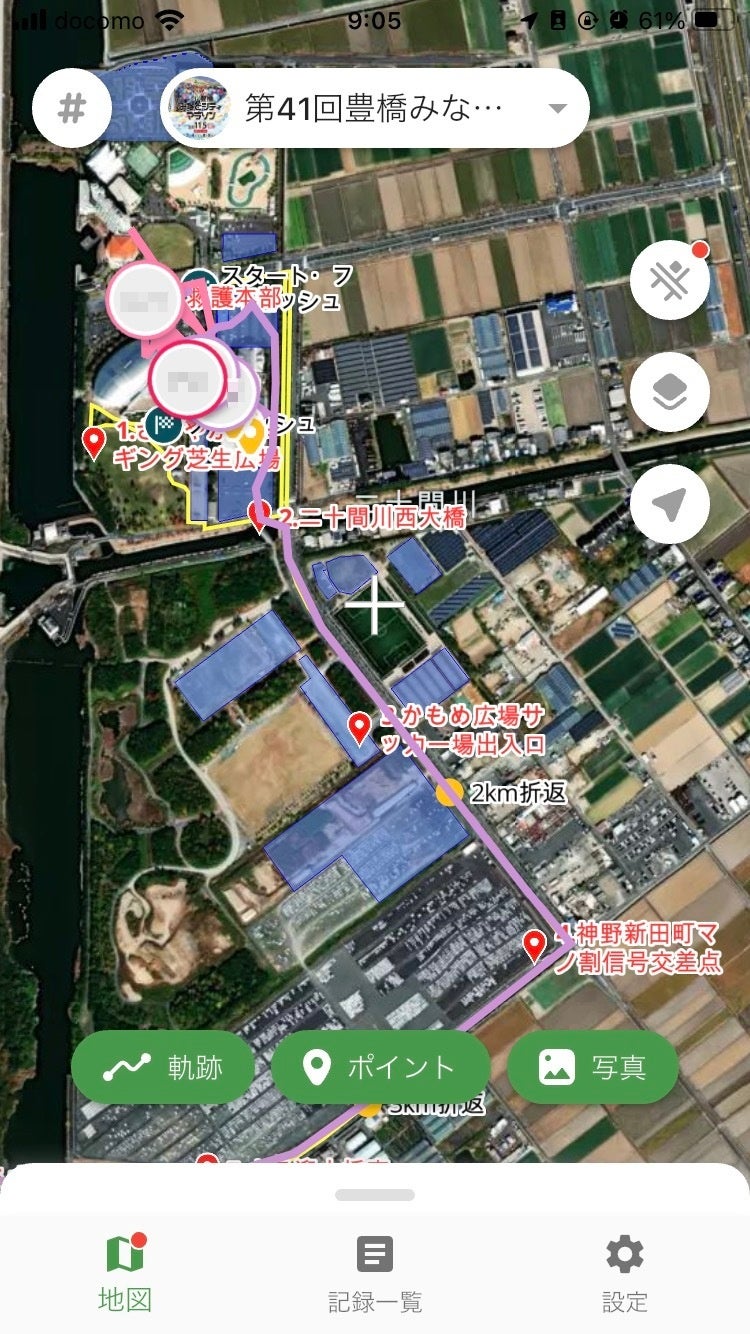The width and height of the screenshot is (750, 1334).
Task: Select the かもめ広場サッカー場出入口 pin
Action: (360, 727)
